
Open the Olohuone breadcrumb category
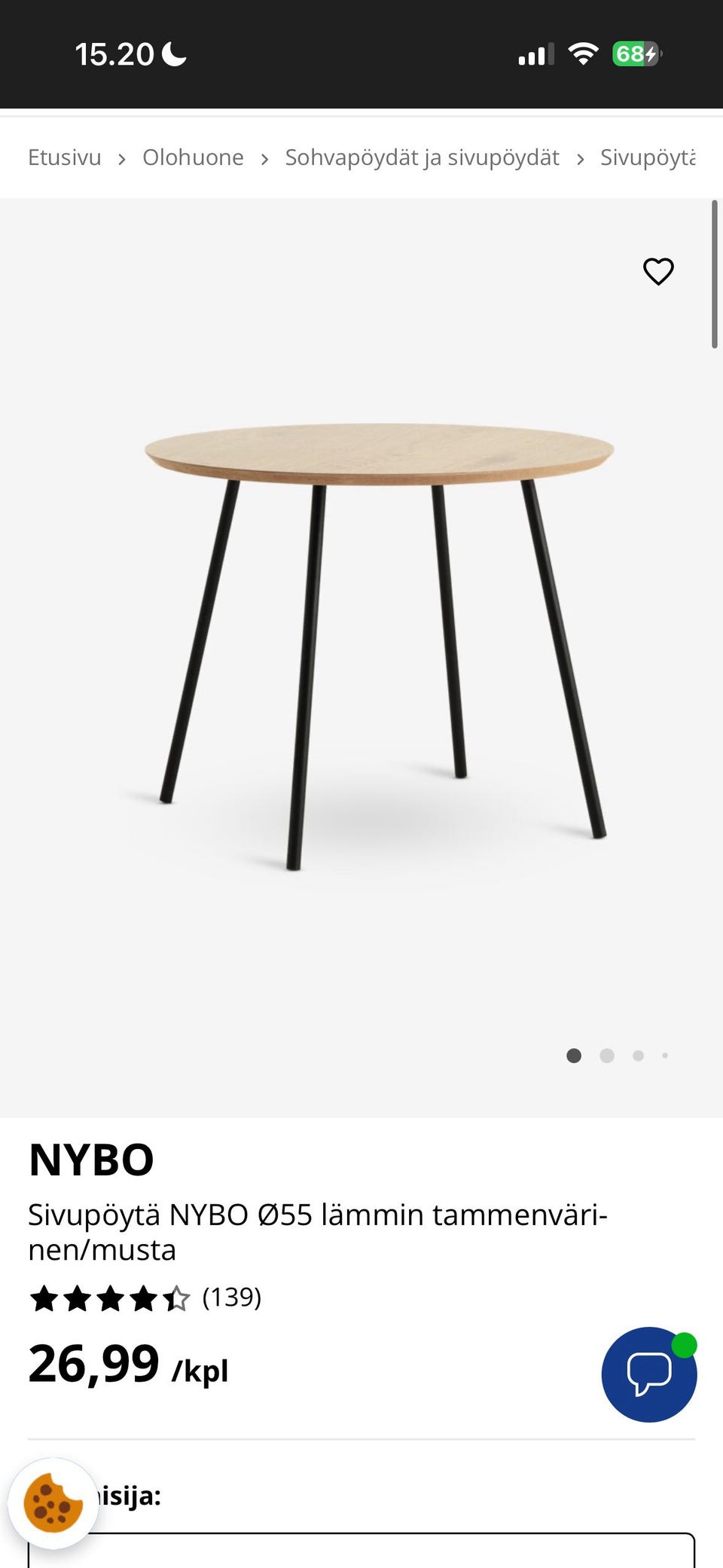click(193, 157)
